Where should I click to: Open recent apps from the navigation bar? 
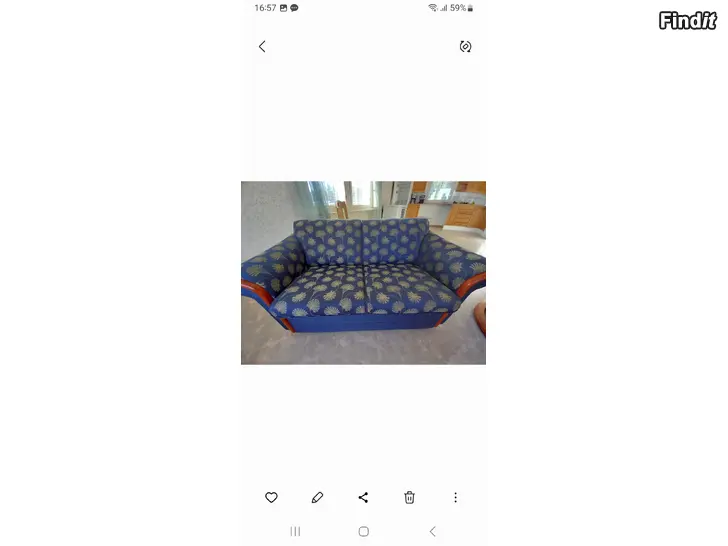295,531
